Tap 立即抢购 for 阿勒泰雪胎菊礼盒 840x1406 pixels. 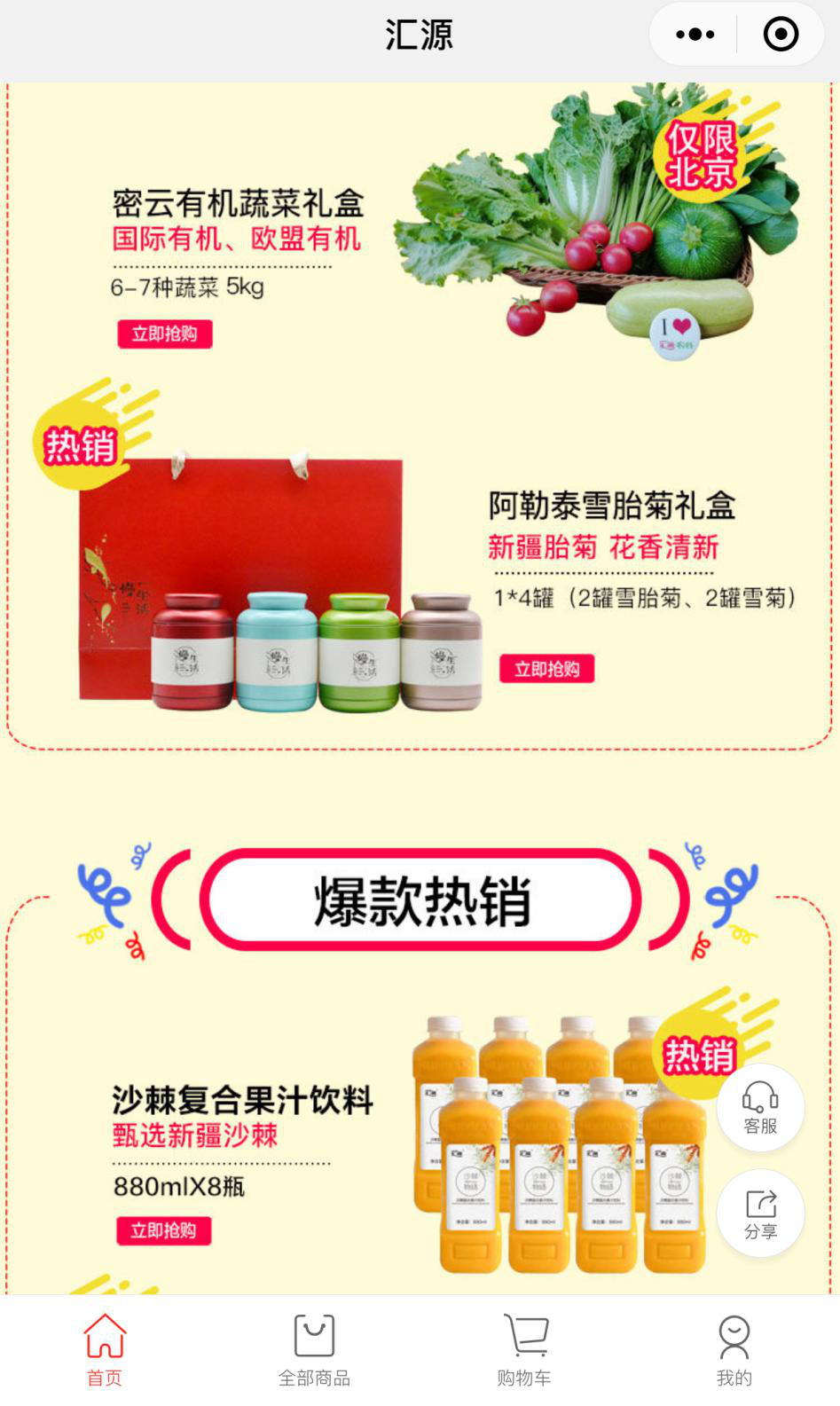click(x=546, y=669)
